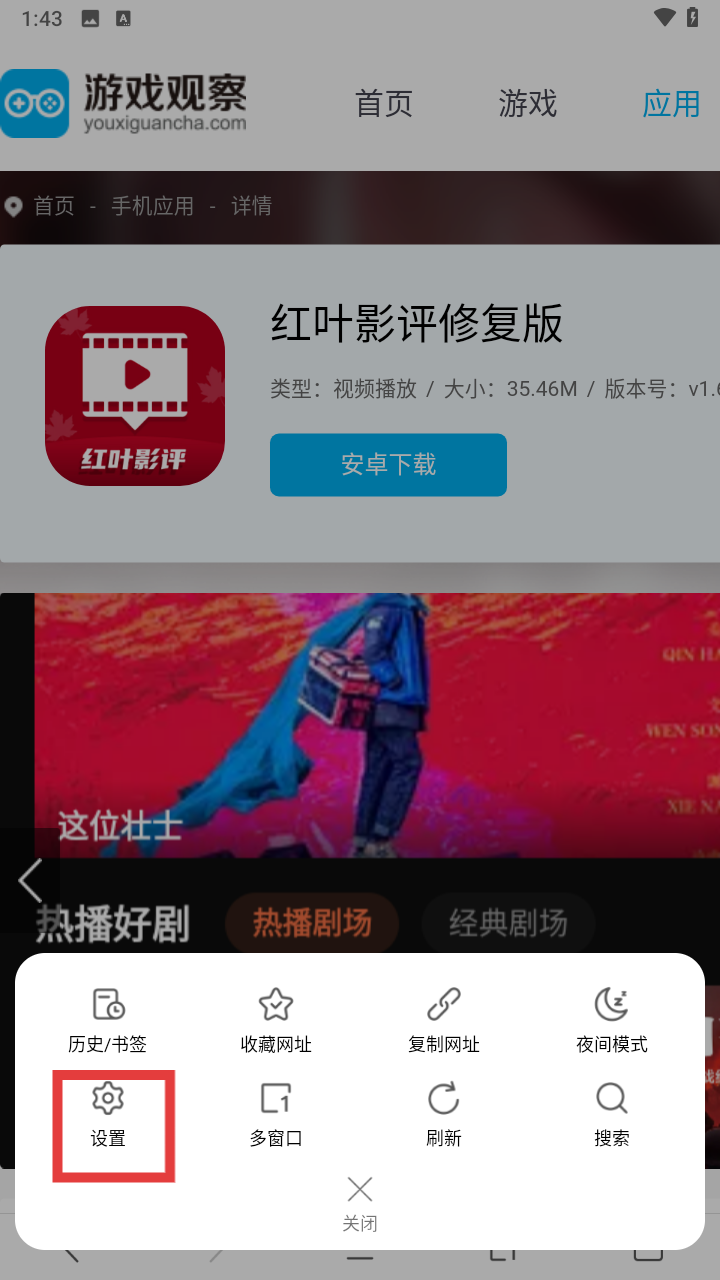Viewport: 720px width, 1280px height.
Task: Open 多窗口 multi-window manager
Action: pos(275,1112)
